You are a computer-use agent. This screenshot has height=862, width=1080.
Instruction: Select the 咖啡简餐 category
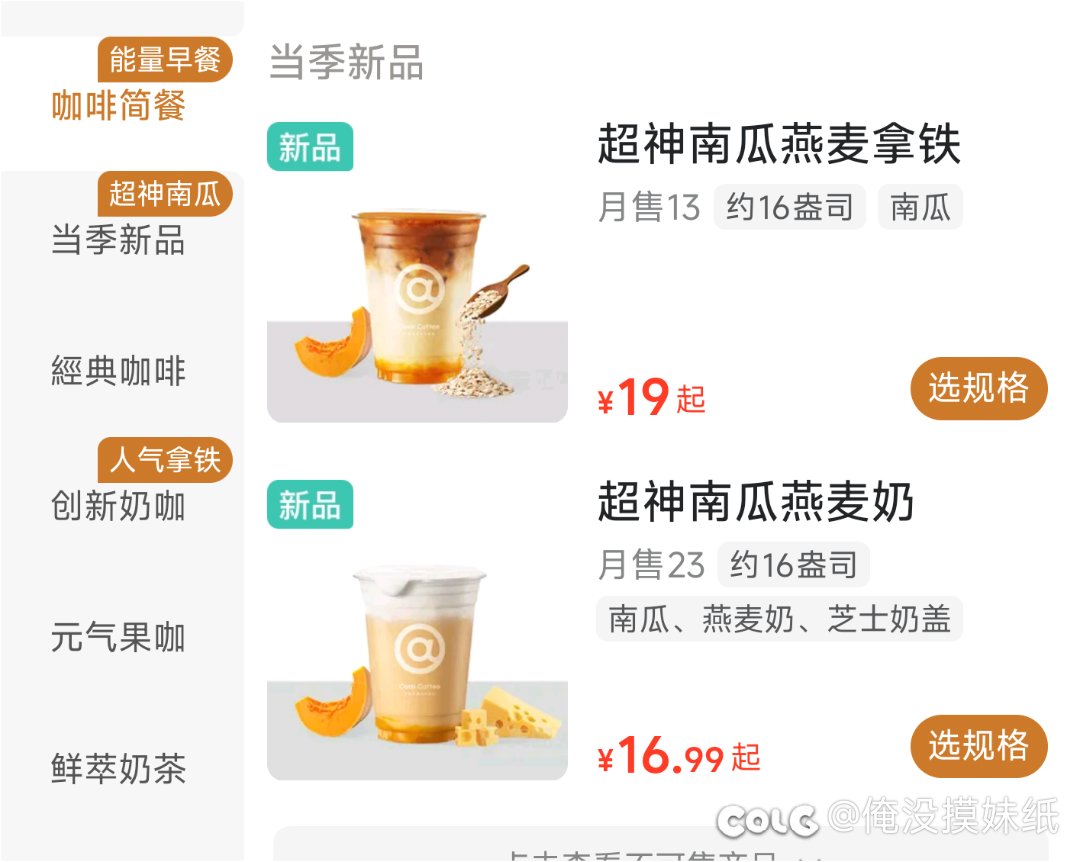(x=119, y=105)
